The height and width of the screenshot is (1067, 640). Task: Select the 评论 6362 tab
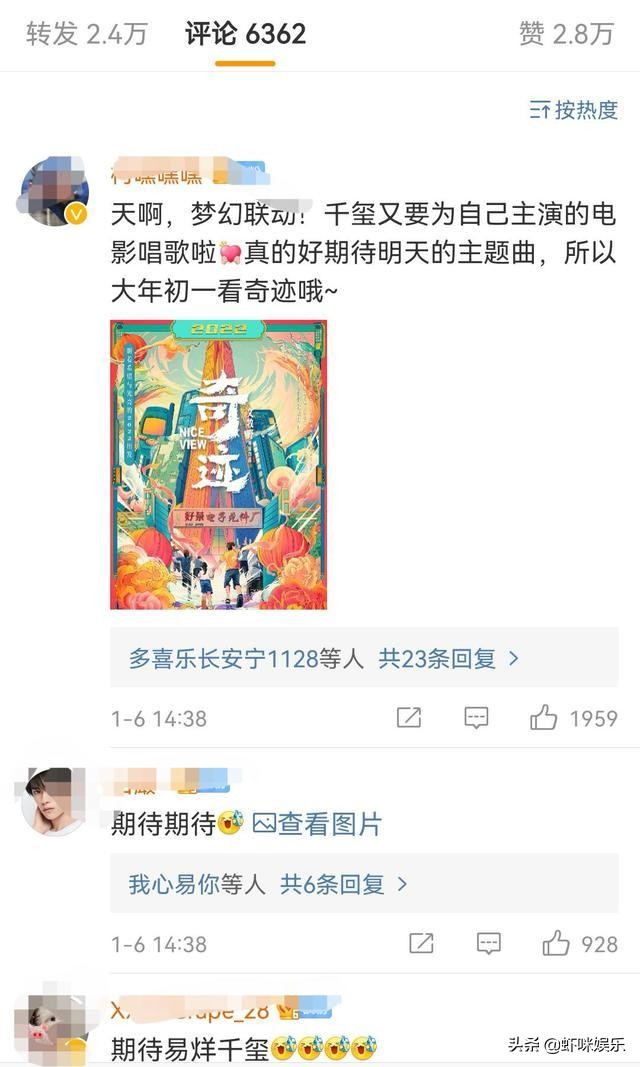(x=245, y=34)
